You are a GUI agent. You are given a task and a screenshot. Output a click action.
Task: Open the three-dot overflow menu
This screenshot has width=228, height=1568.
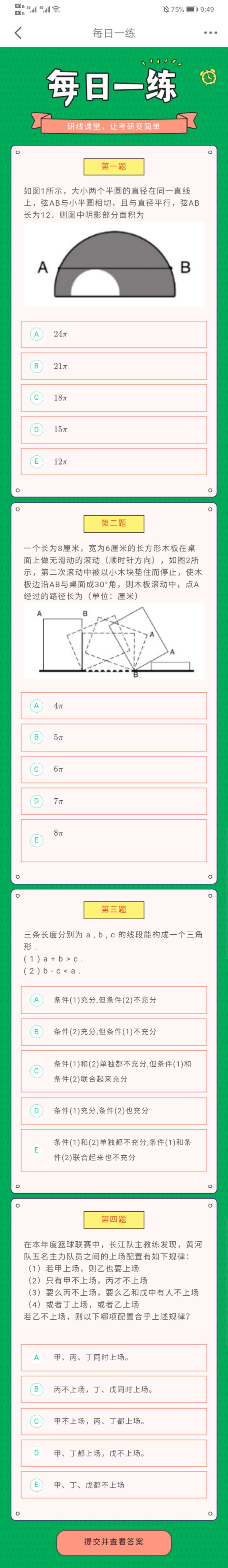(x=210, y=33)
